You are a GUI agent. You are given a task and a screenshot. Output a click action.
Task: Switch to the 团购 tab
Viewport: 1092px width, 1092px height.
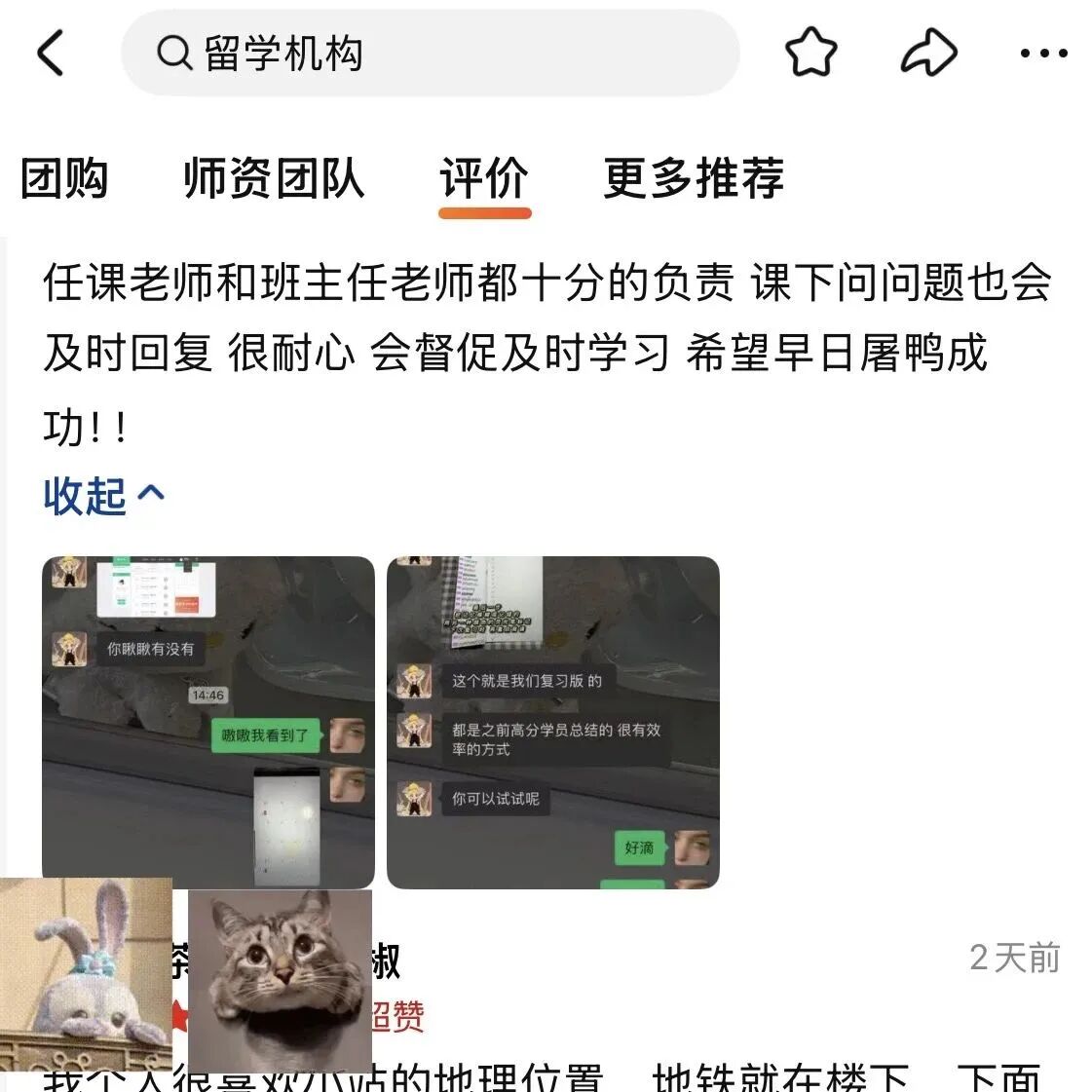point(64,178)
